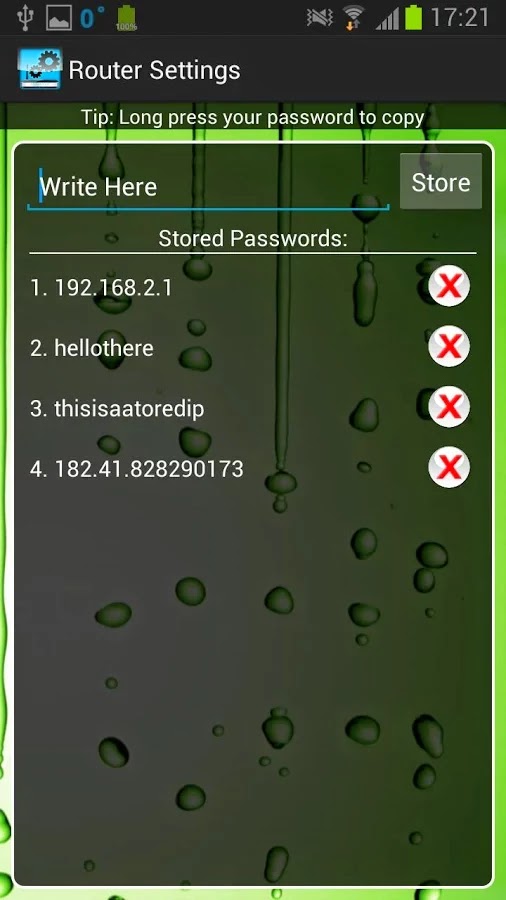Viewport: 506px width, 900px height.
Task: Remove entry 182.41.828290173
Action: point(449,467)
